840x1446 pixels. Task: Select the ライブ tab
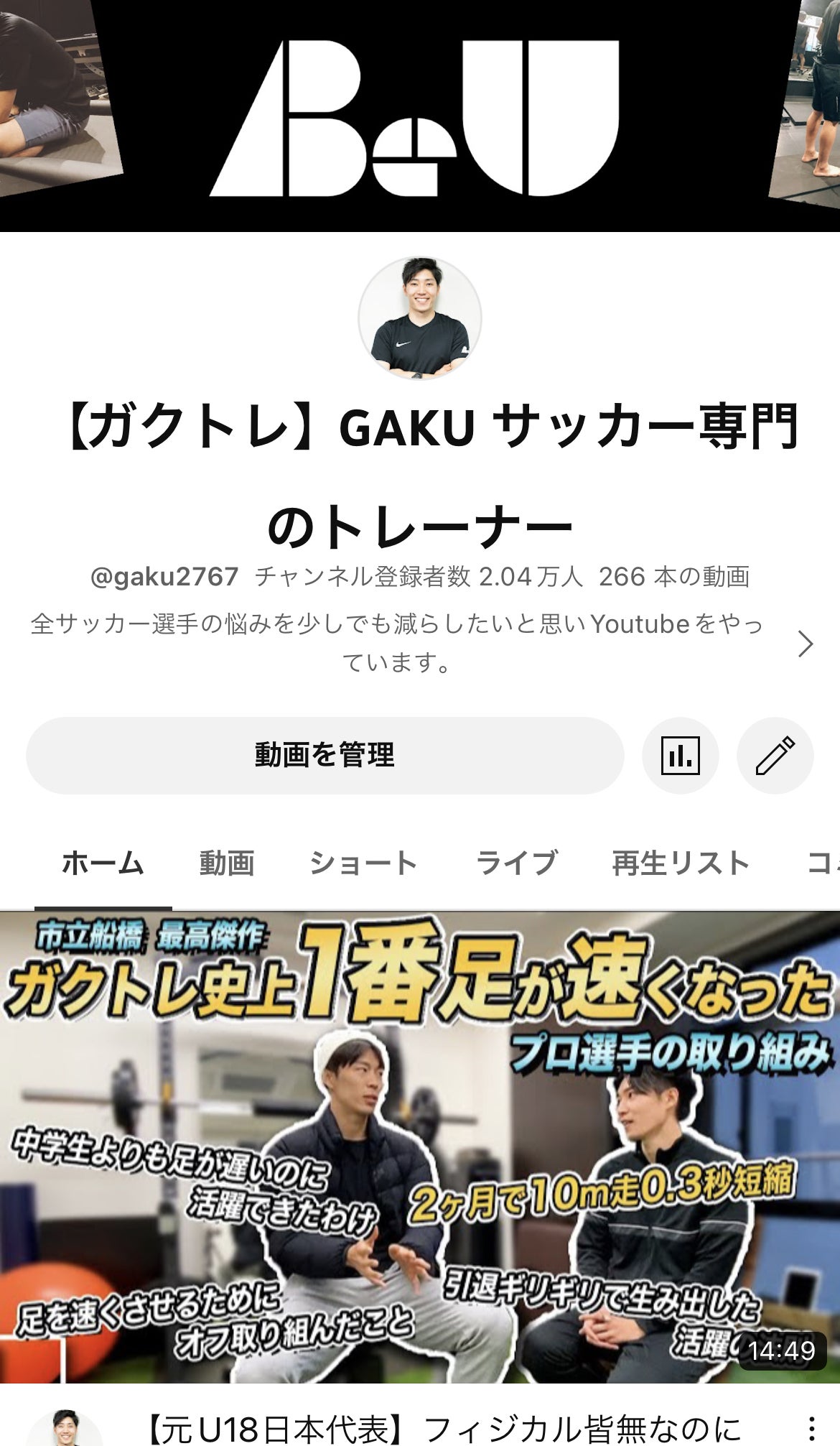coord(516,863)
